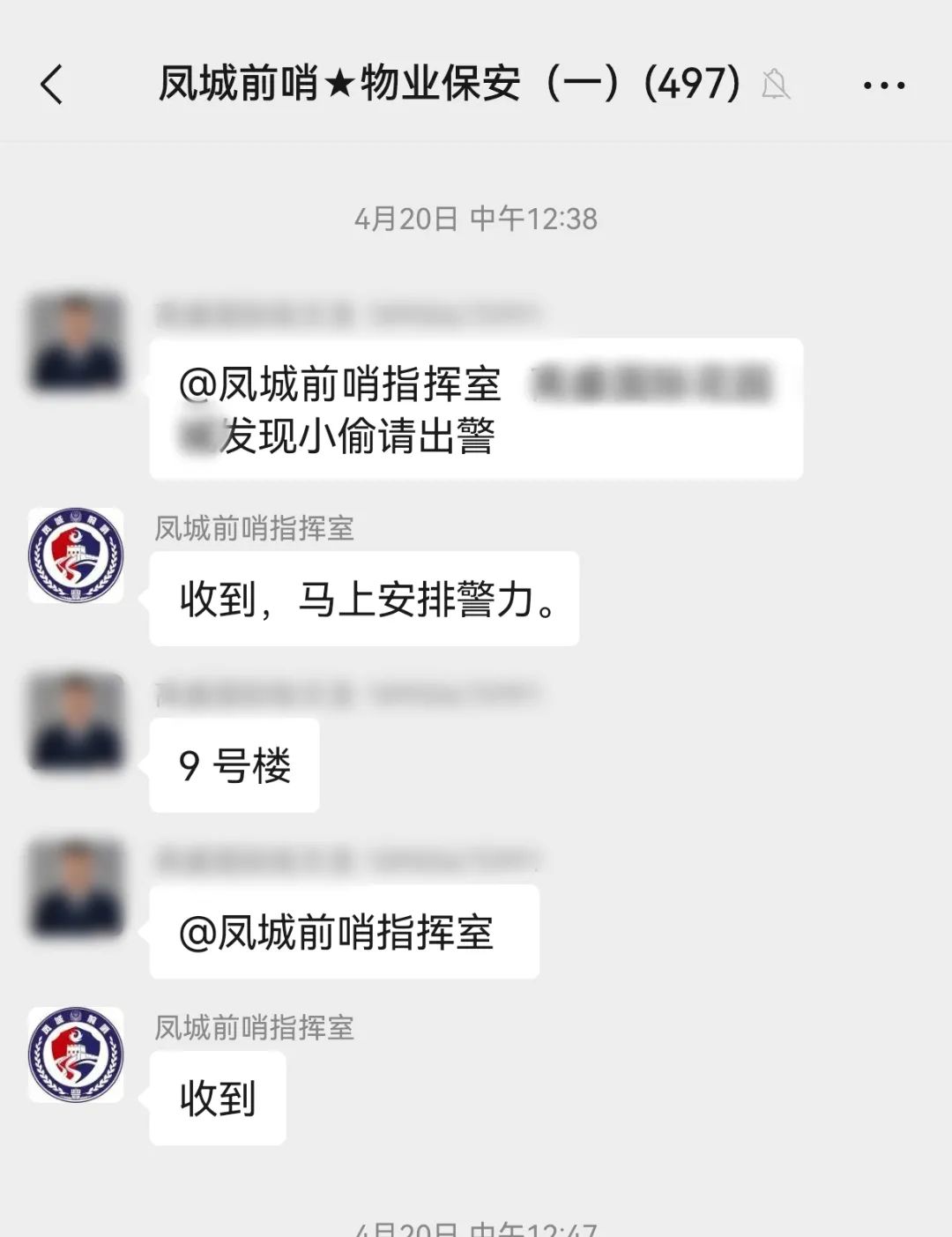Image resolution: width=952 pixels, height=1237 pixels.
Task: Open 凤城前哨指挥室 avatar beside final 收到 reply
Action: coord(76,1054)
